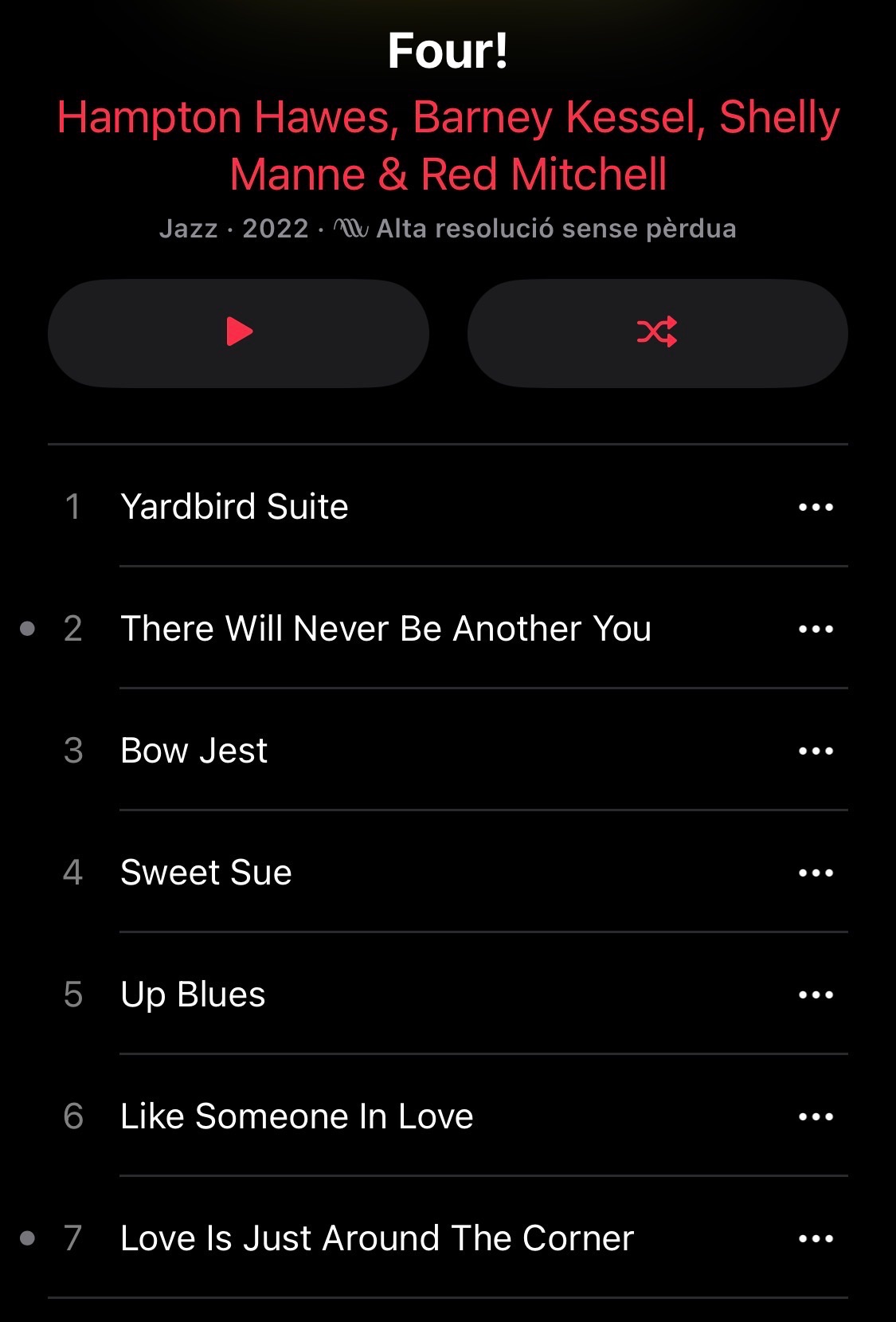Play Love Is Just Around The Corner

point(377,1238)
